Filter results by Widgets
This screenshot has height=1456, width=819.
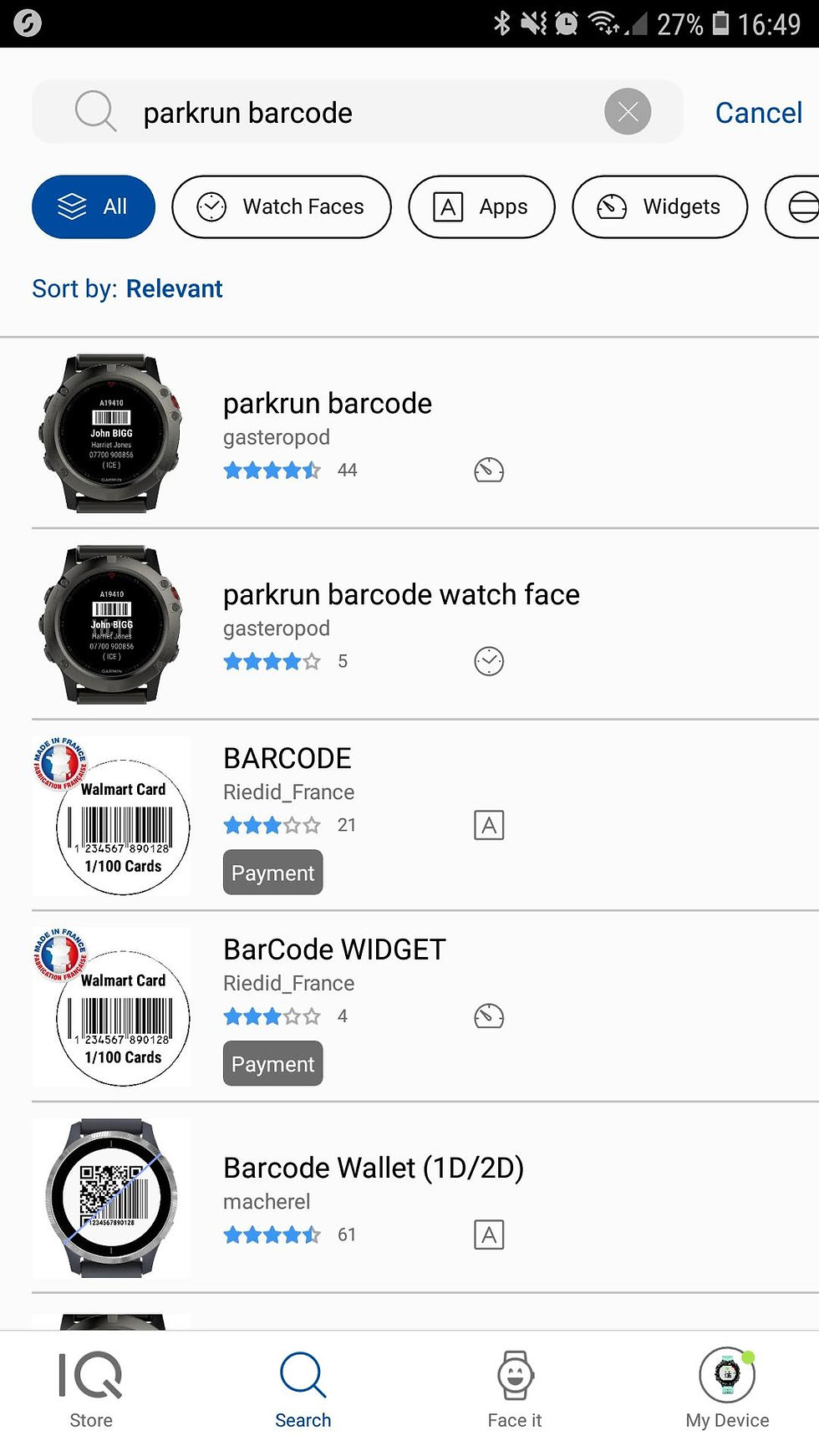pyautogui.click(x=659, y=206)
